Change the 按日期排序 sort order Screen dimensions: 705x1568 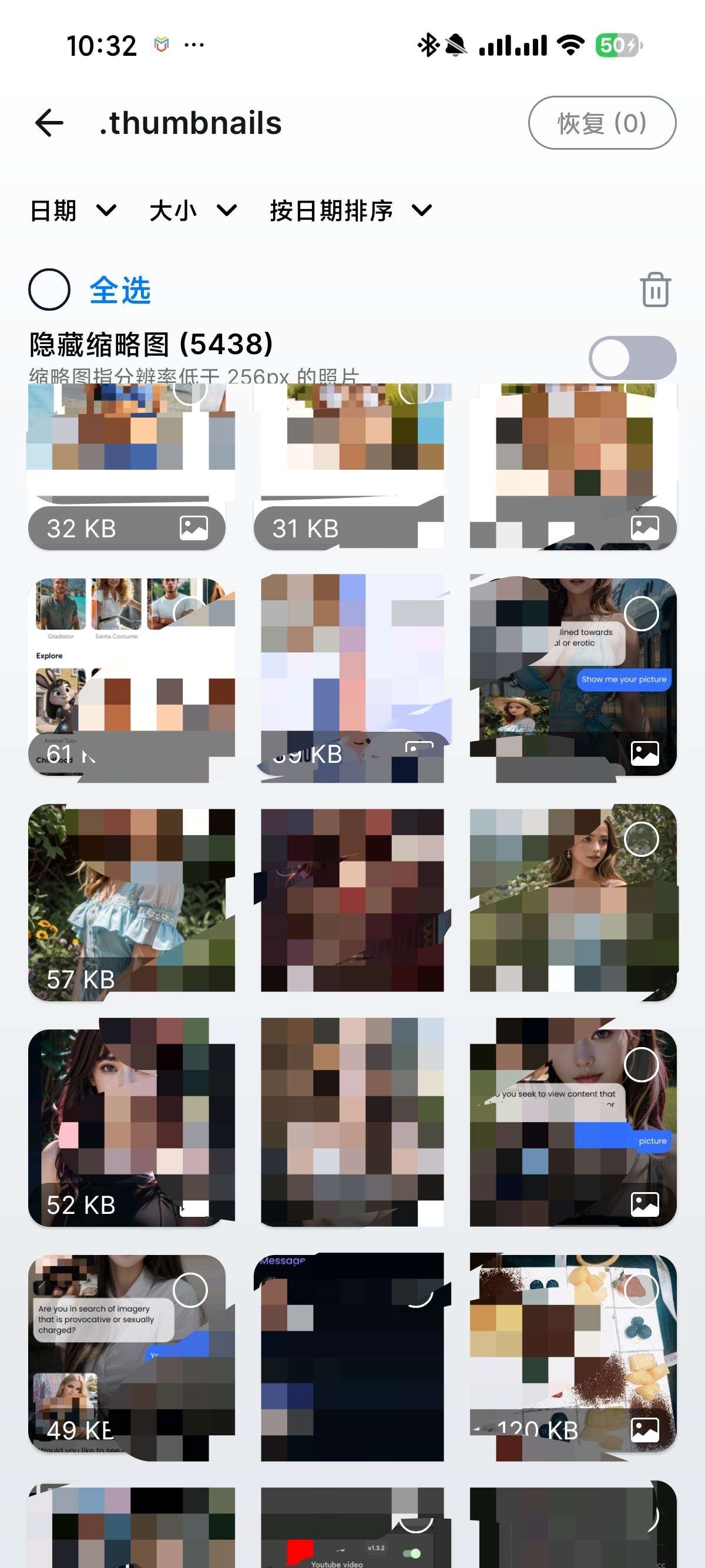click(x=351, y=211)
